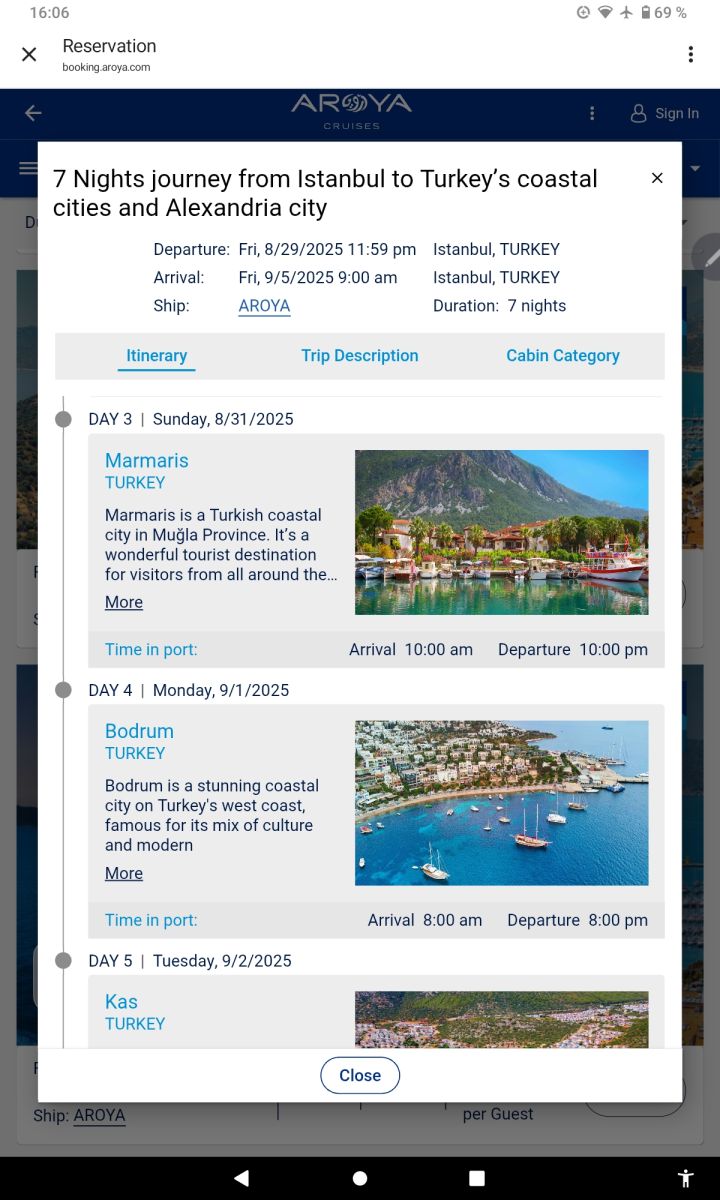Expand More under Marmaris description
The image size is (720, 1200).
124,602
